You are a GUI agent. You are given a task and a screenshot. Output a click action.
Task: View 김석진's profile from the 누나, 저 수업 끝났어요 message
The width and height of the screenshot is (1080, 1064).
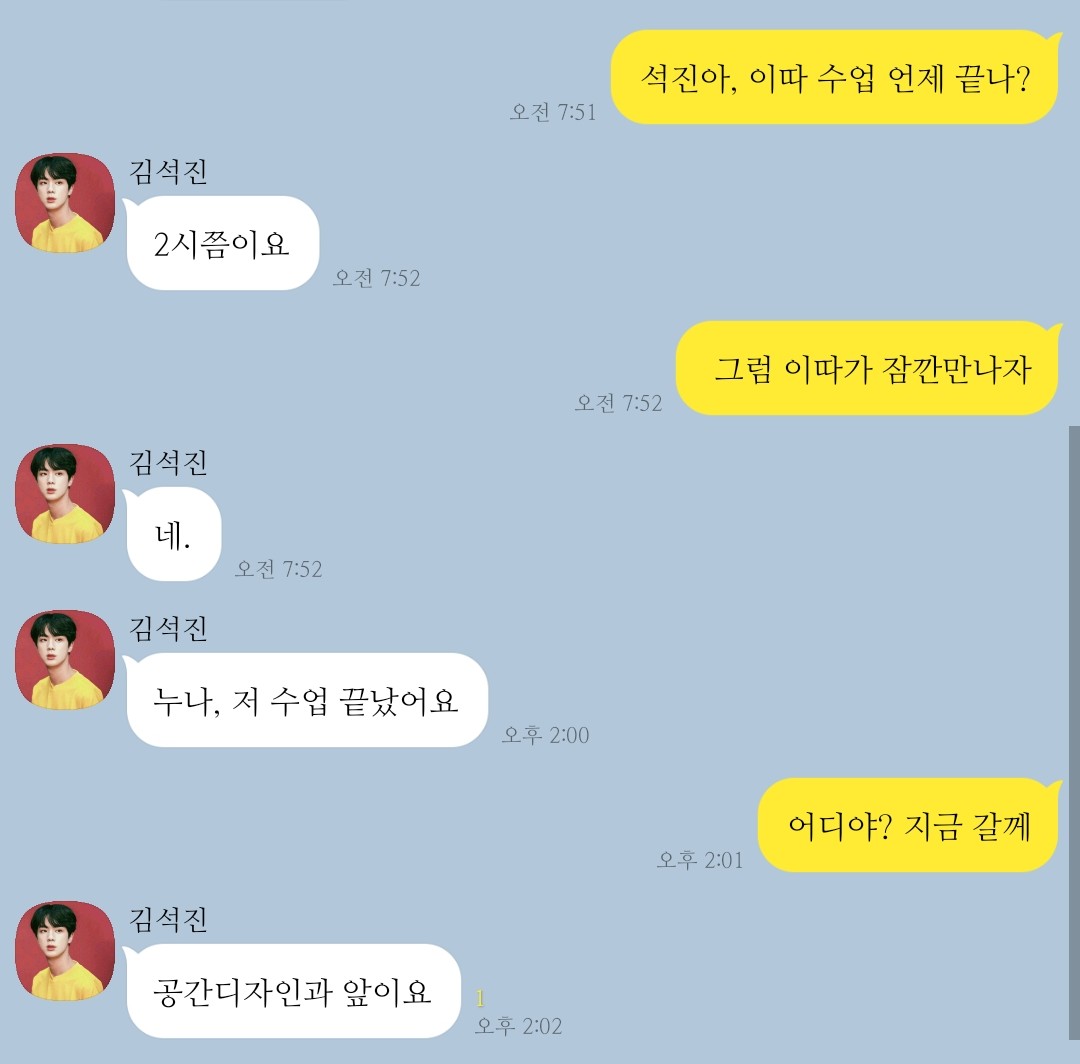point(65,660)
